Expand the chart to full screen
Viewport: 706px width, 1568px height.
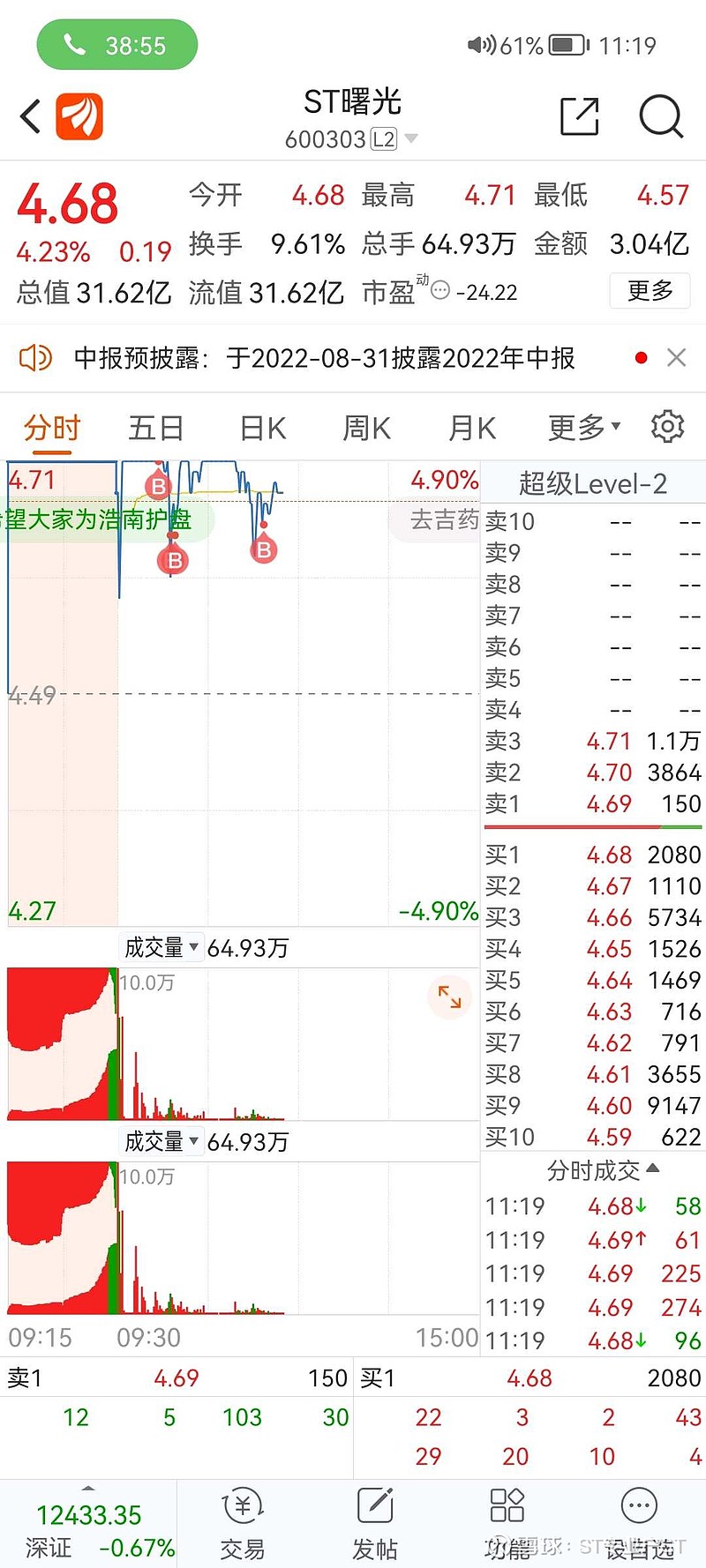coord(450,997)
